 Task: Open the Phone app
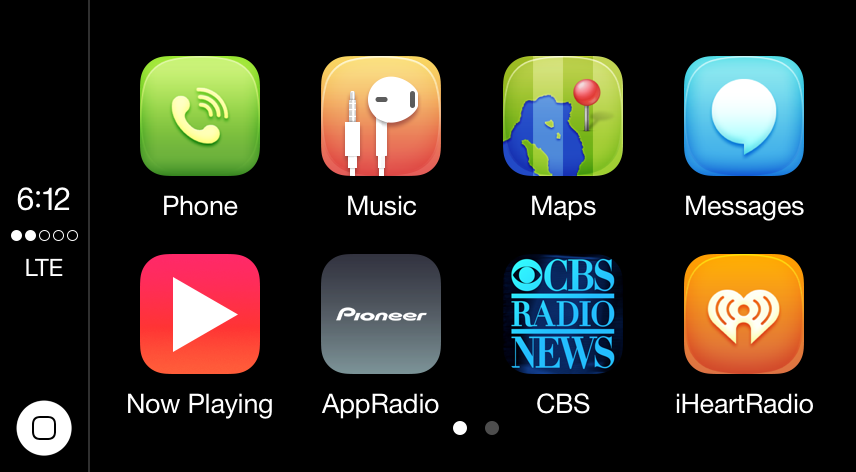point(200,116)
